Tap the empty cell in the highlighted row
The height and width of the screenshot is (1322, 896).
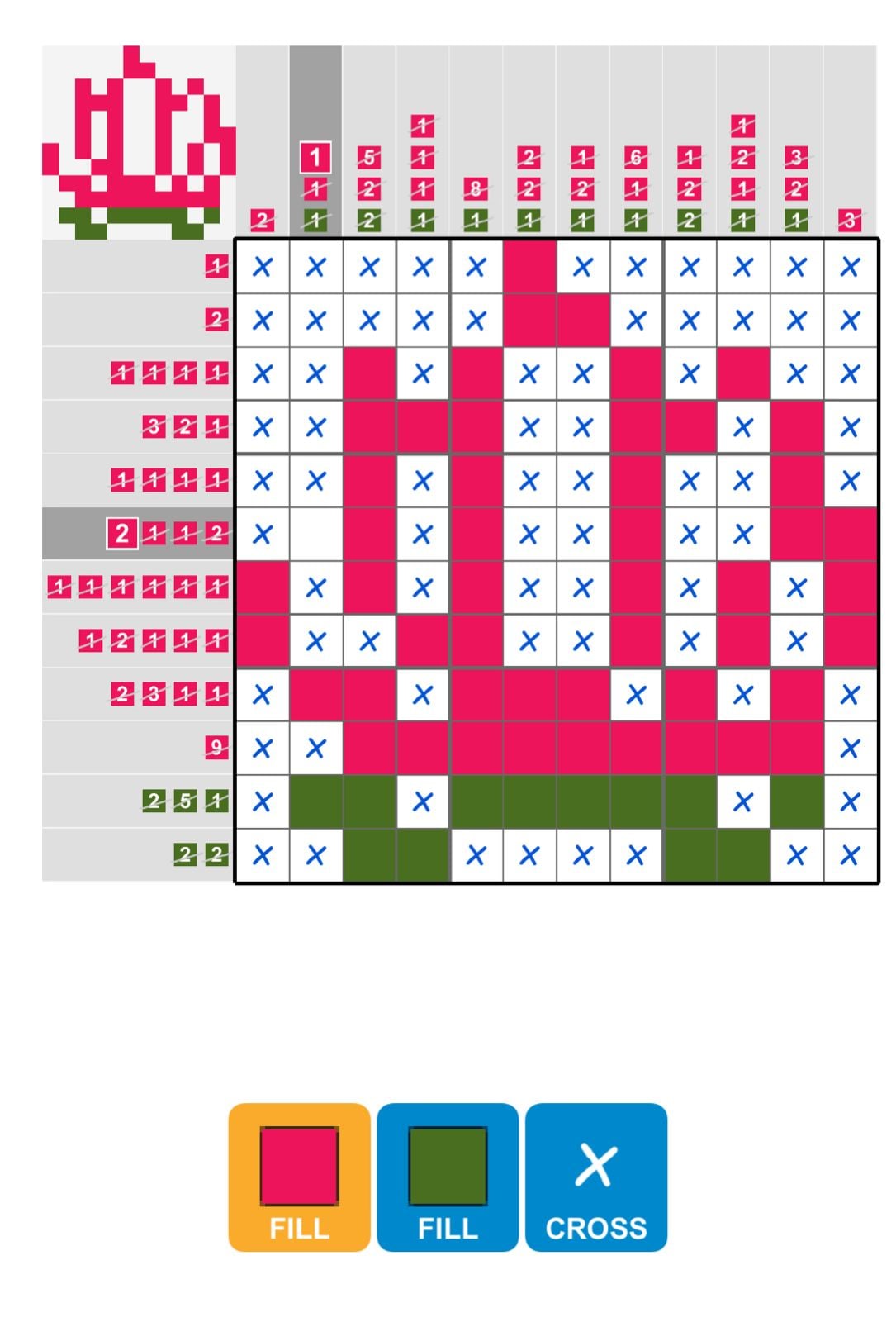315,535
